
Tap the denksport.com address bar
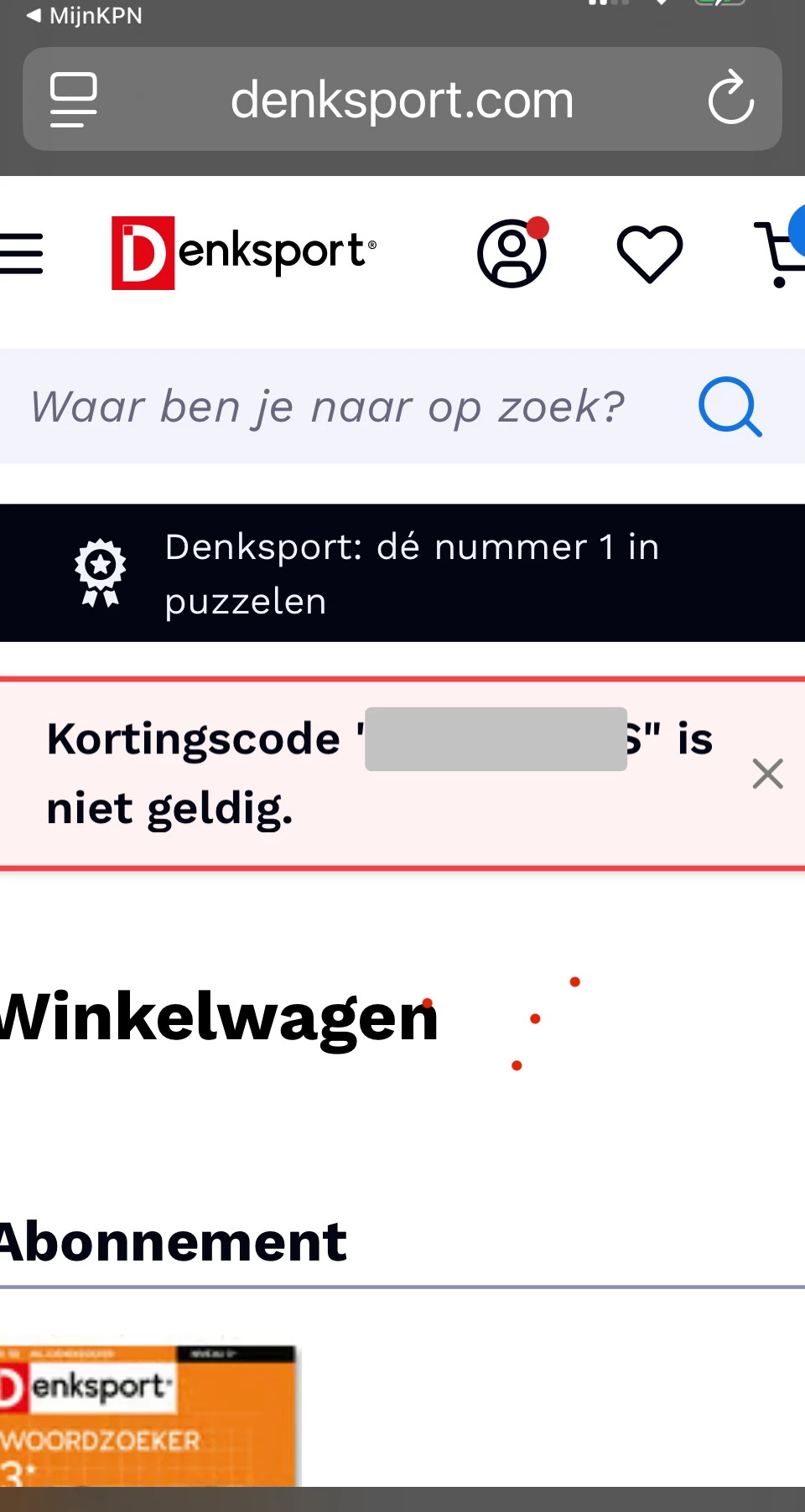tap(402, 100)
